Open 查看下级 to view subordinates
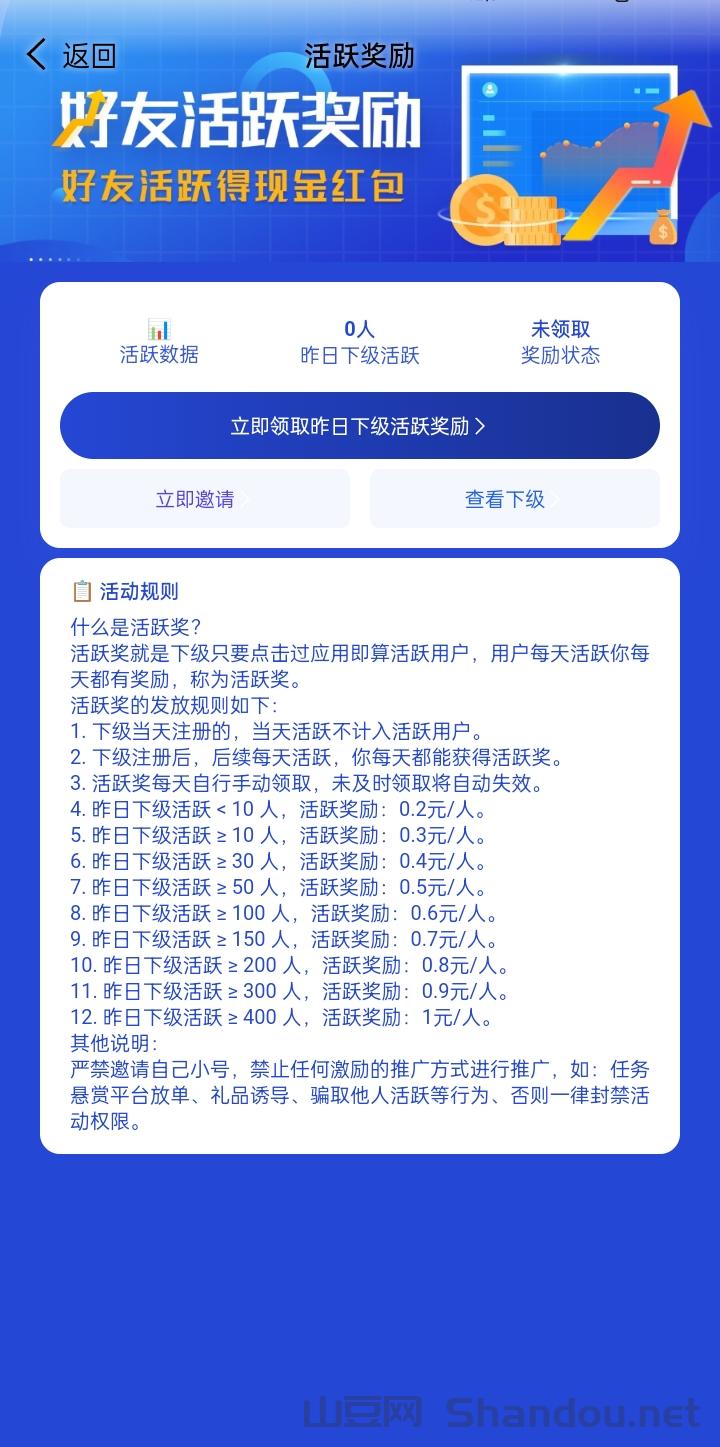 (514, 498)
